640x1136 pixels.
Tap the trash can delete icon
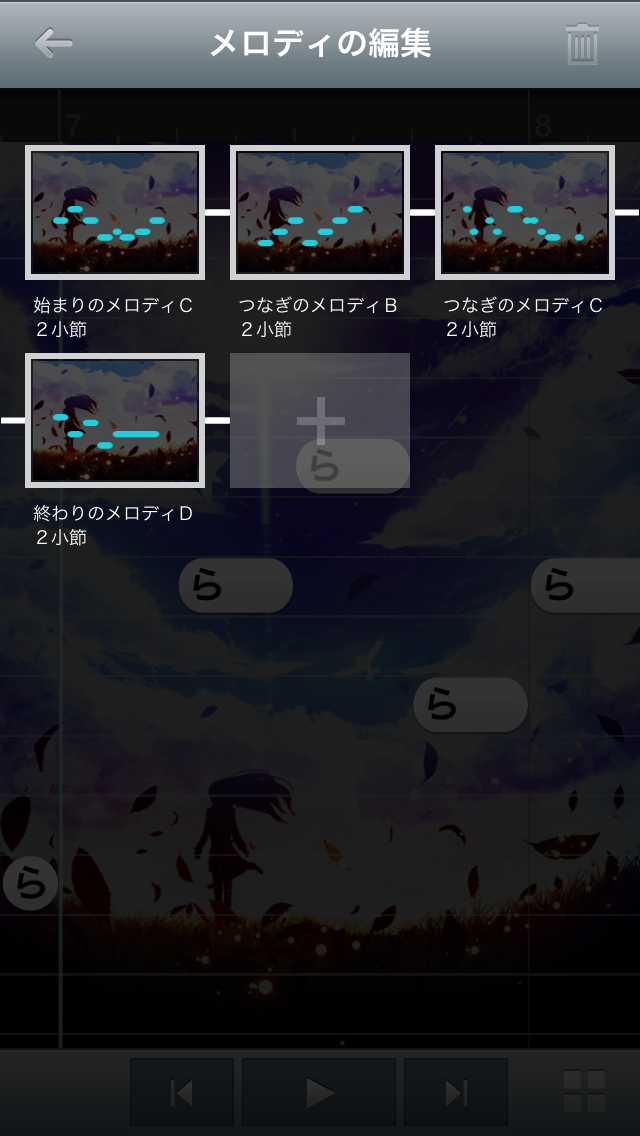582,43
